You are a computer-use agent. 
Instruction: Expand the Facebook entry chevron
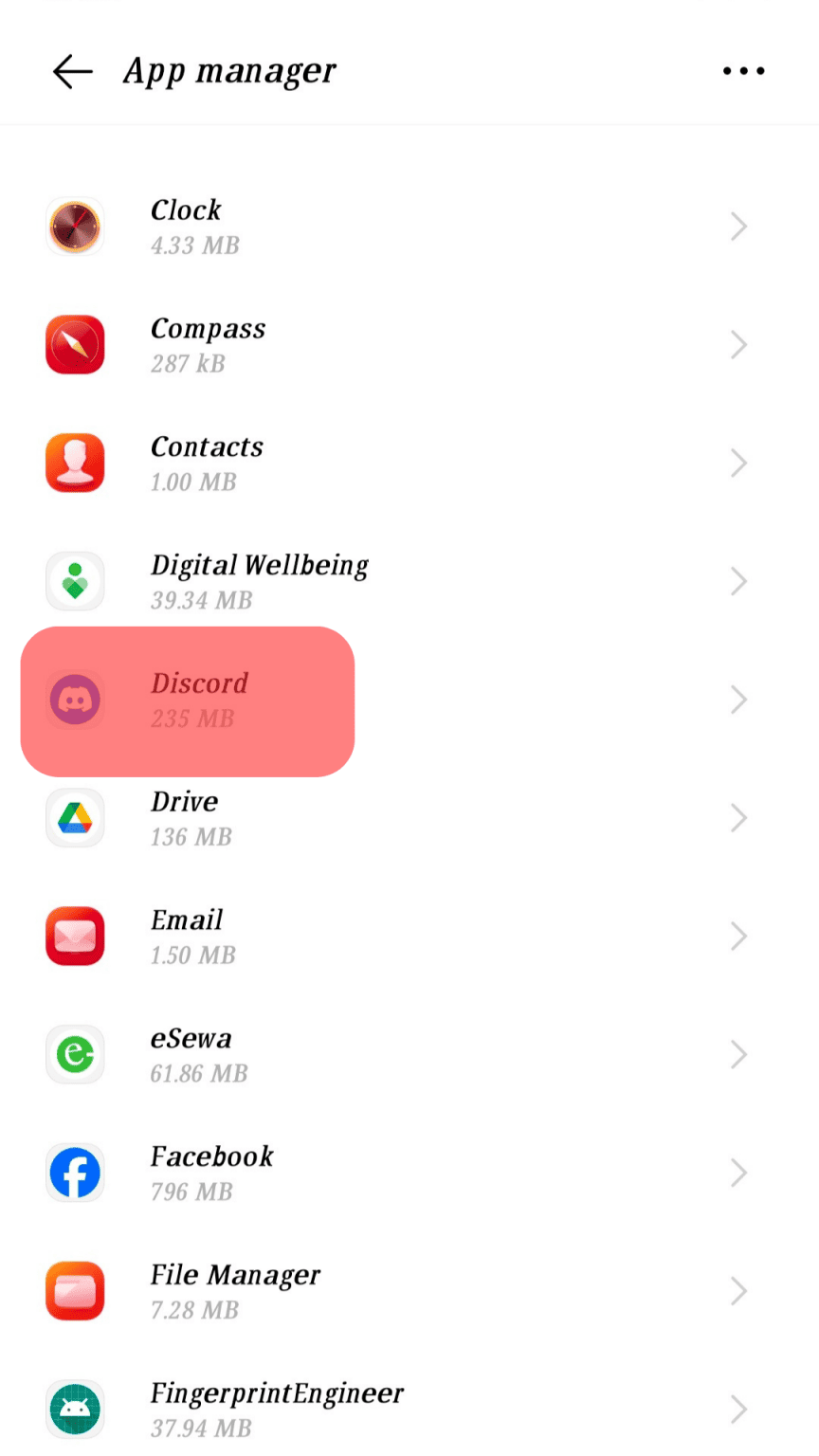pyautogui.click(x=739, y=1173)
